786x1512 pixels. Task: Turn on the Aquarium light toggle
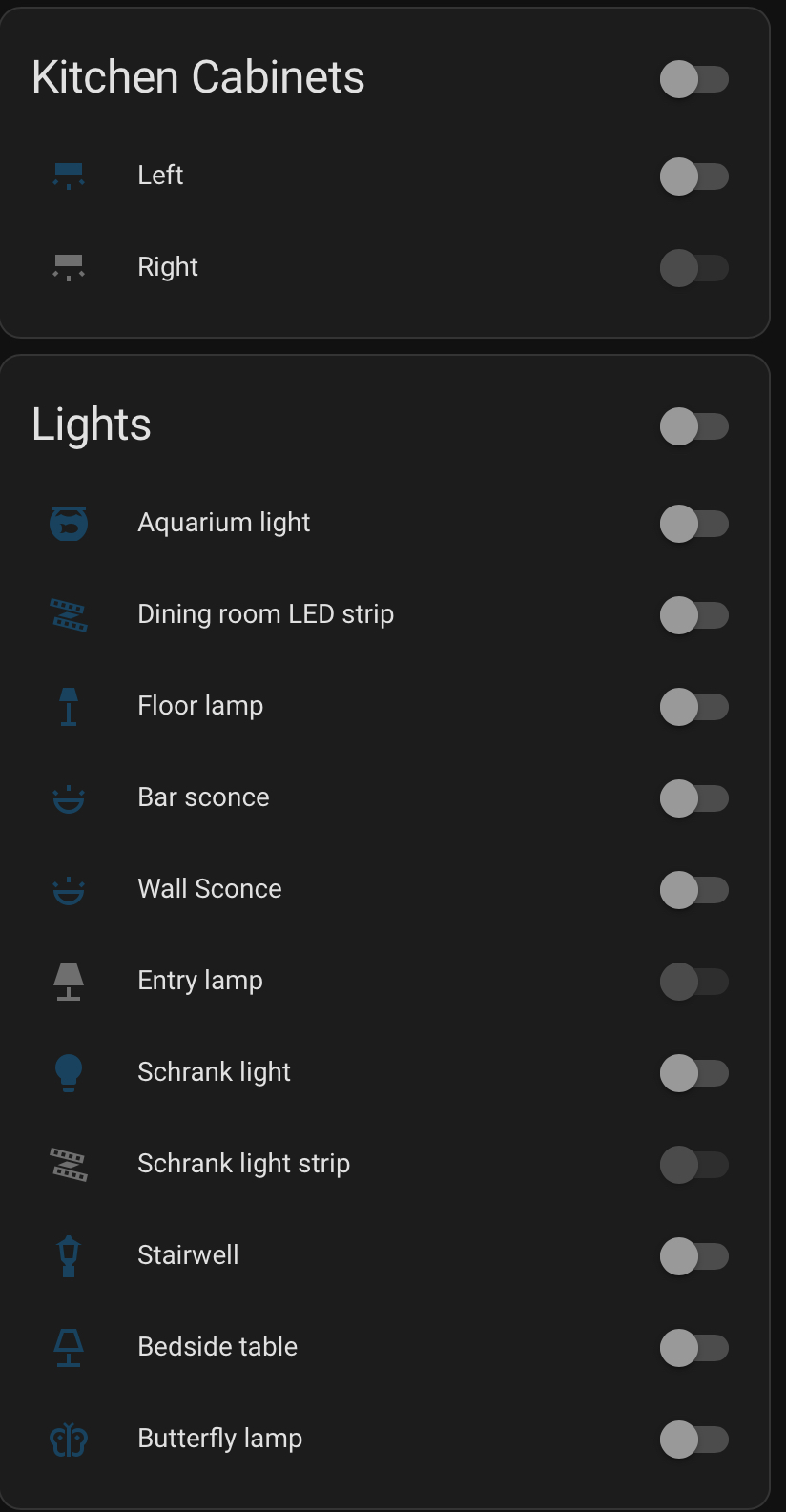pos(694,524)
